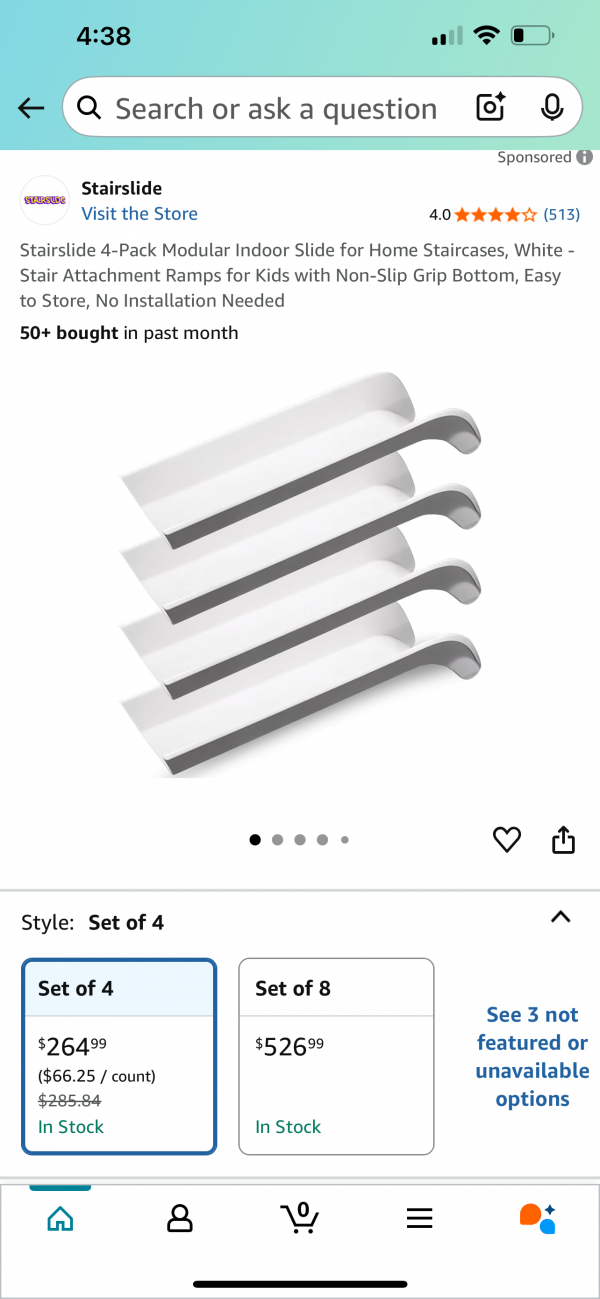This screenshot has width=600, height=1299.
Task: Add item to wish list heart
Action: pyautogui.click(x=507, y=840)
